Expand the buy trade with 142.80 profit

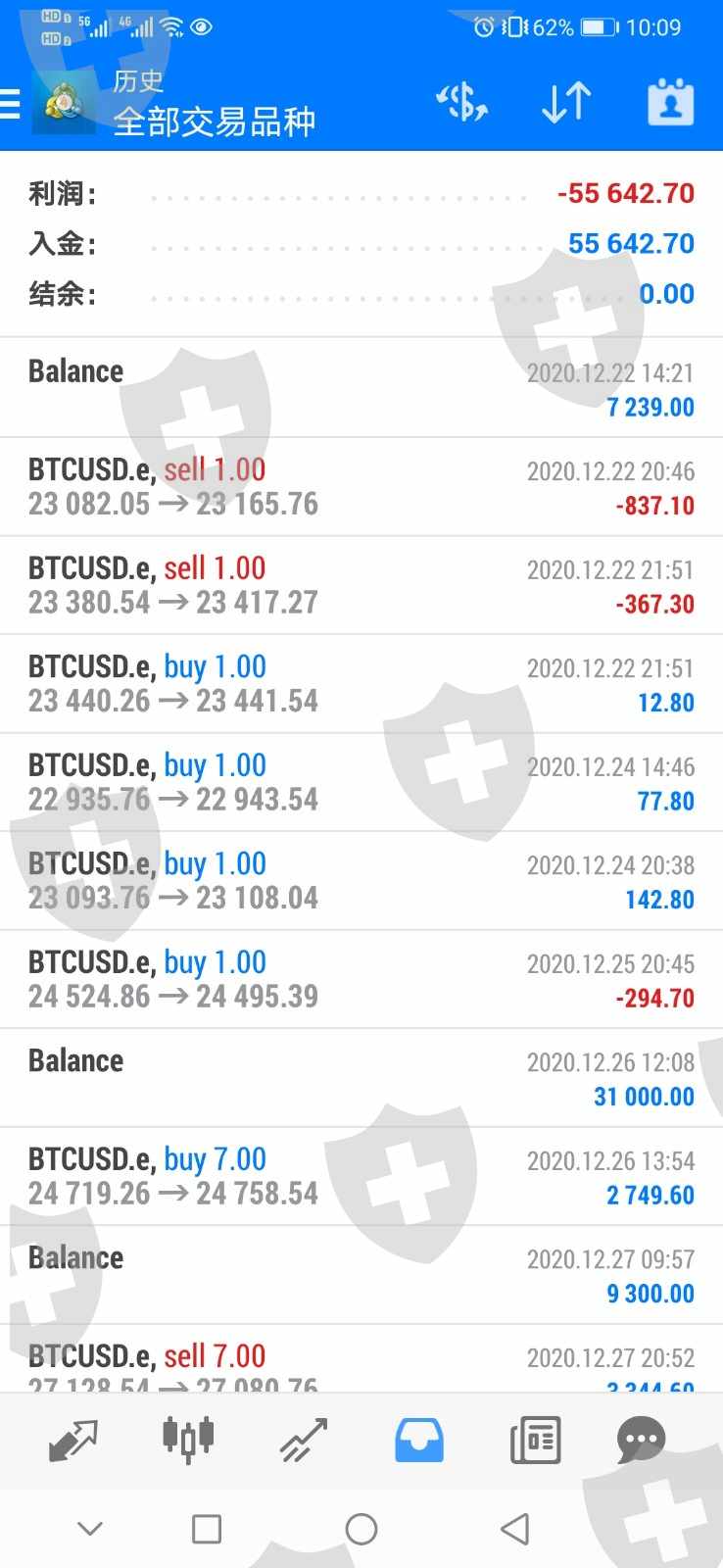(x=361, y=881)
